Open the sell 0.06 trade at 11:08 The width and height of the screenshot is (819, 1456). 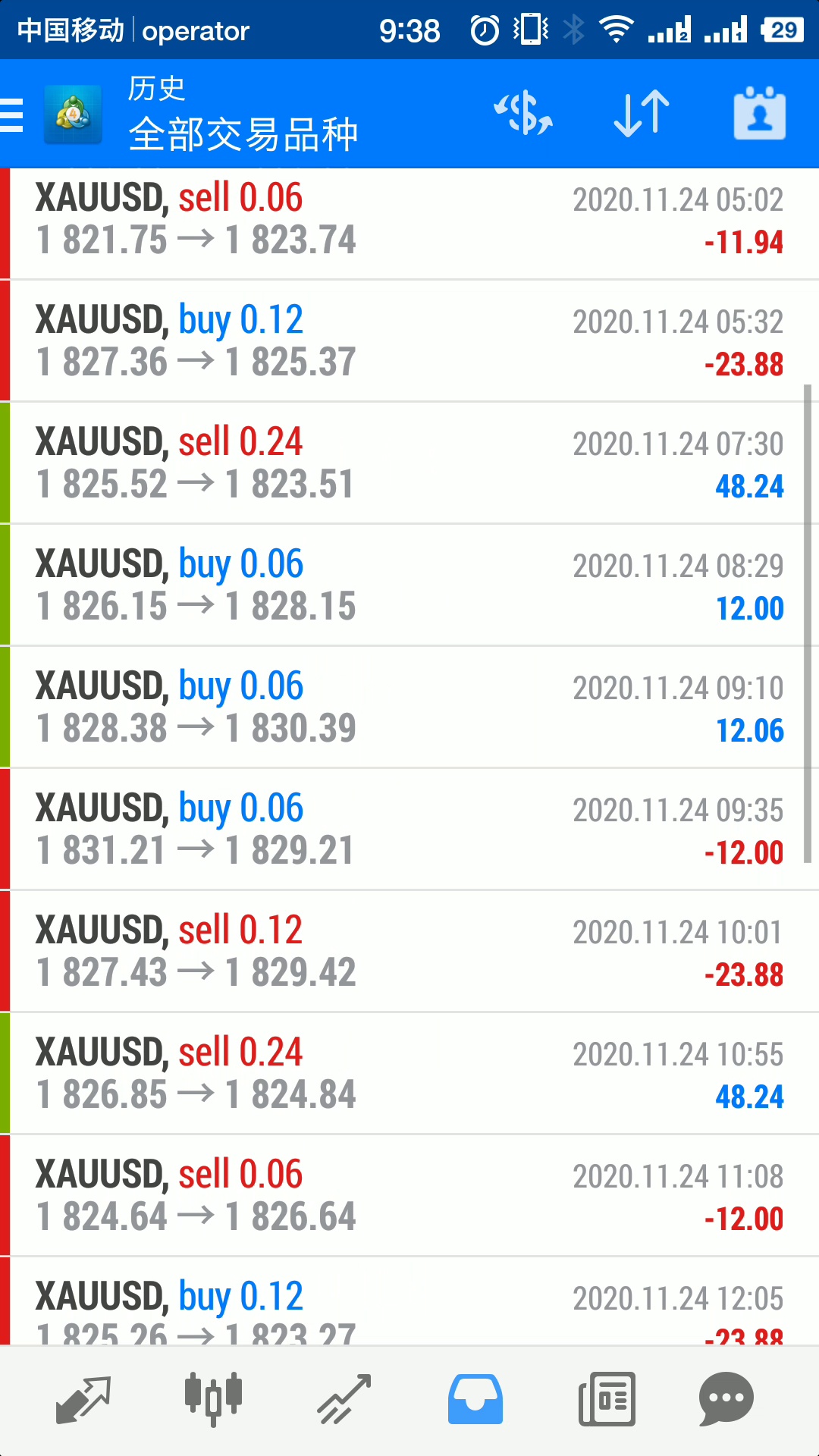pyautogui.click(x=409, y=1196)
